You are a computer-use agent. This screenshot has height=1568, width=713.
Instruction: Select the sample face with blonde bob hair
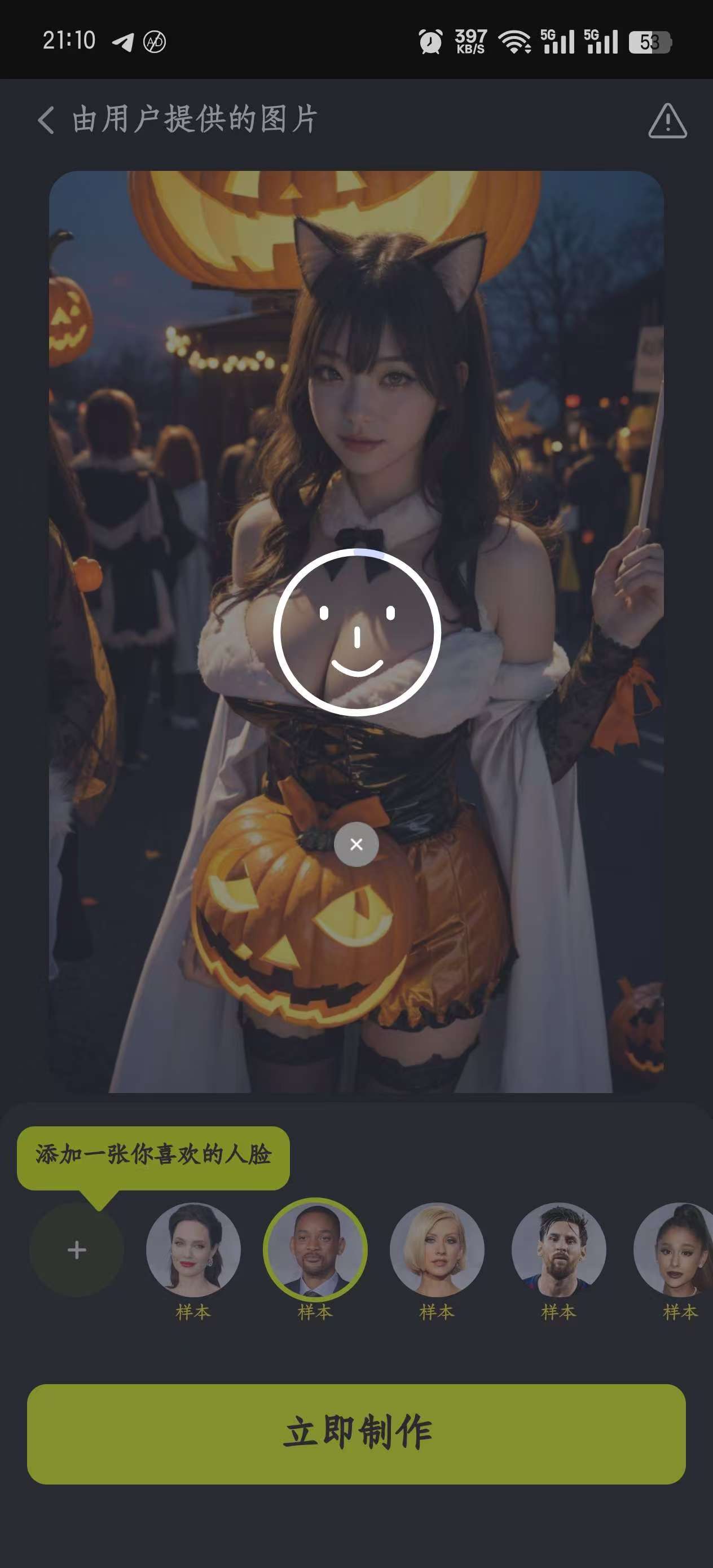click(x=437, y=1250)
